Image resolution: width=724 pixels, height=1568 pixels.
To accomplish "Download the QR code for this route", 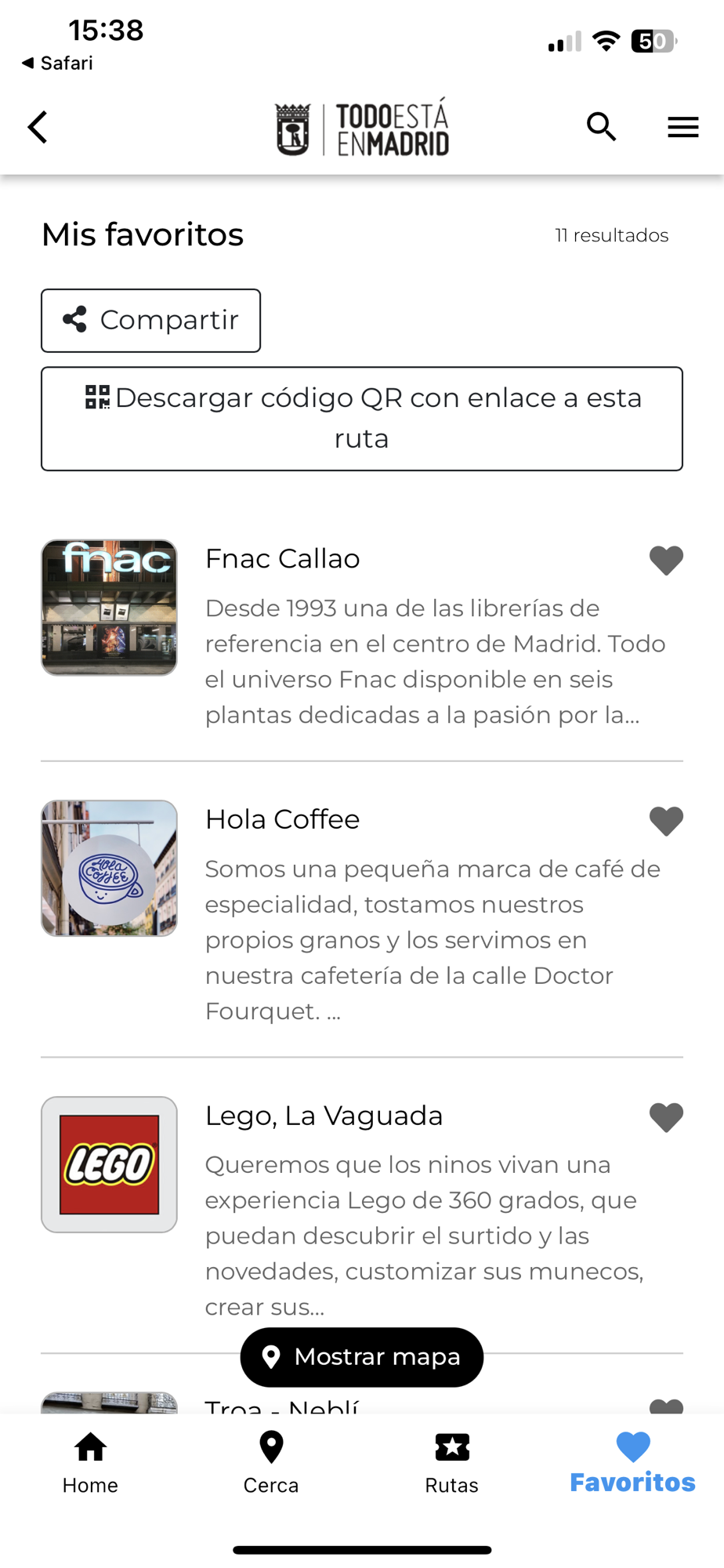I will point(362,419).
